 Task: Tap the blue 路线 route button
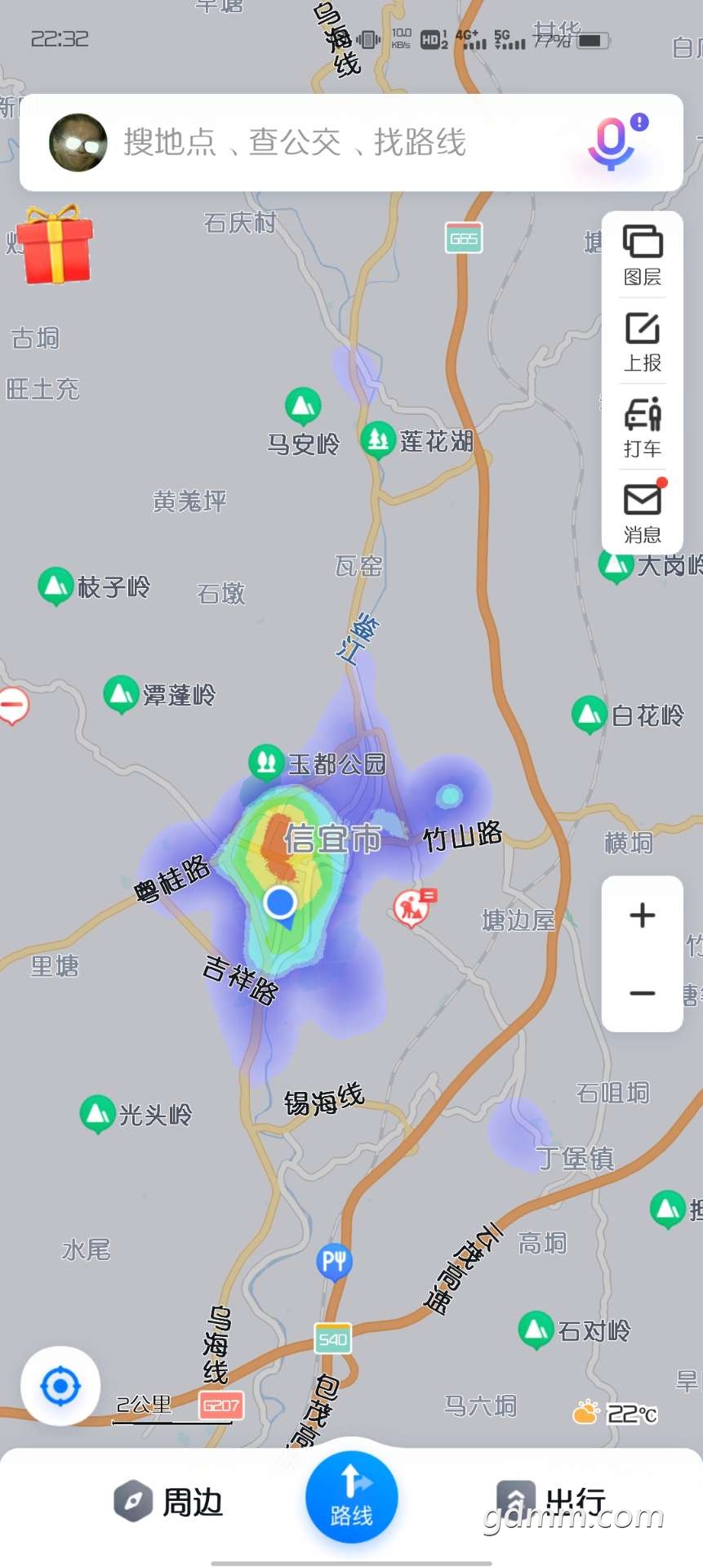[351, 1497]
